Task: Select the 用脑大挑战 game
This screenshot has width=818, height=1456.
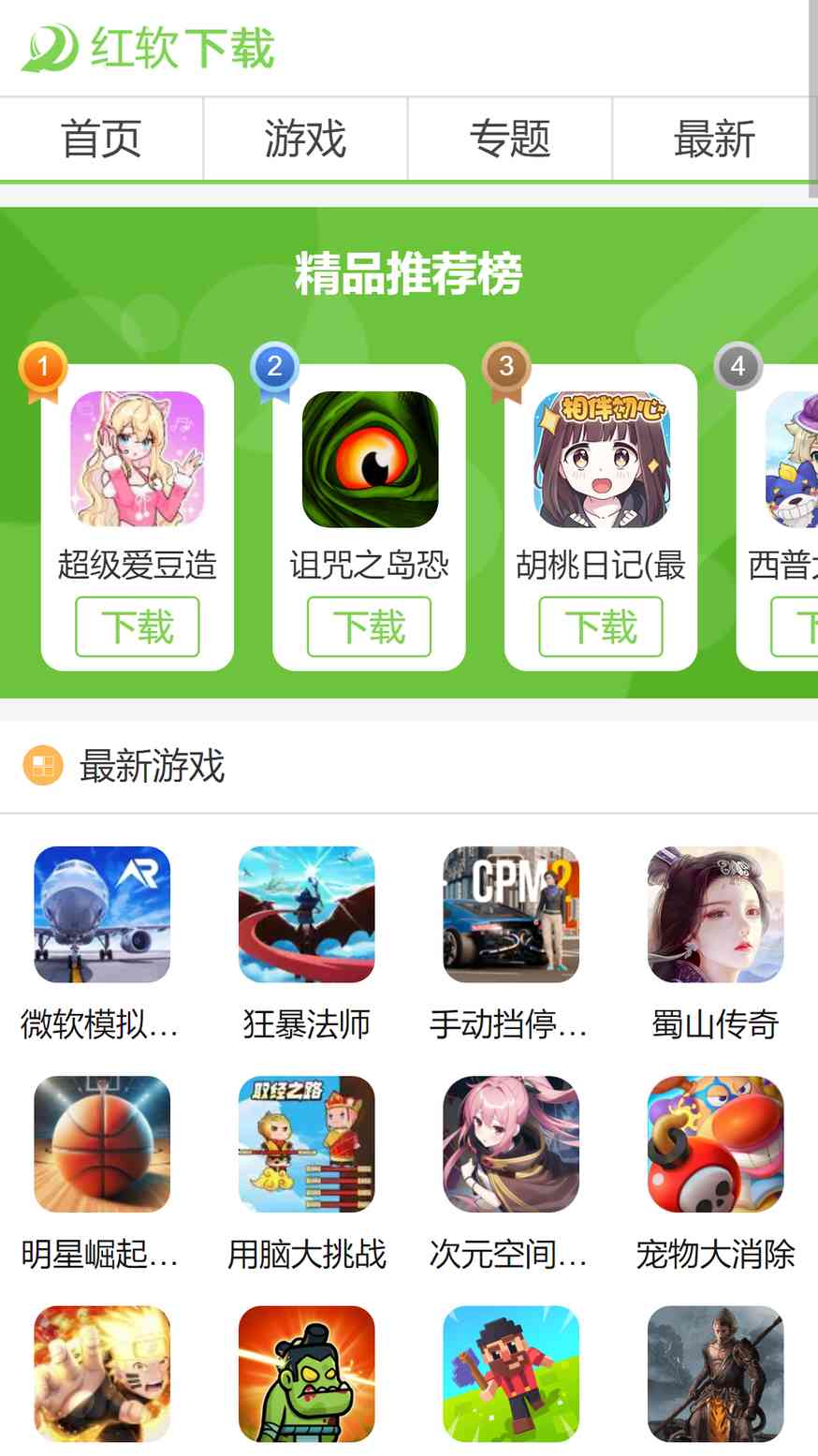Action: 306,1143
